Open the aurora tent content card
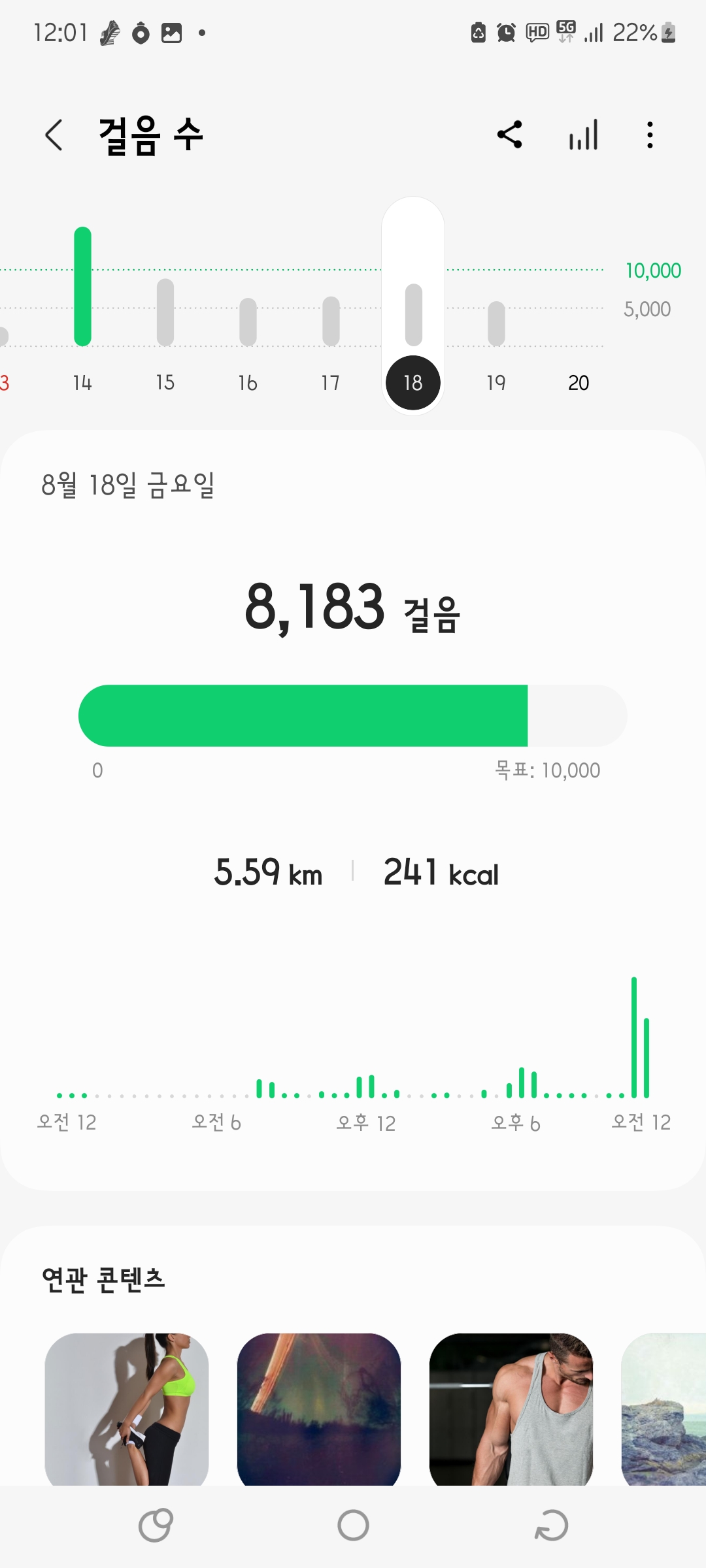The image size is (706, 1568). [319, 1409]
